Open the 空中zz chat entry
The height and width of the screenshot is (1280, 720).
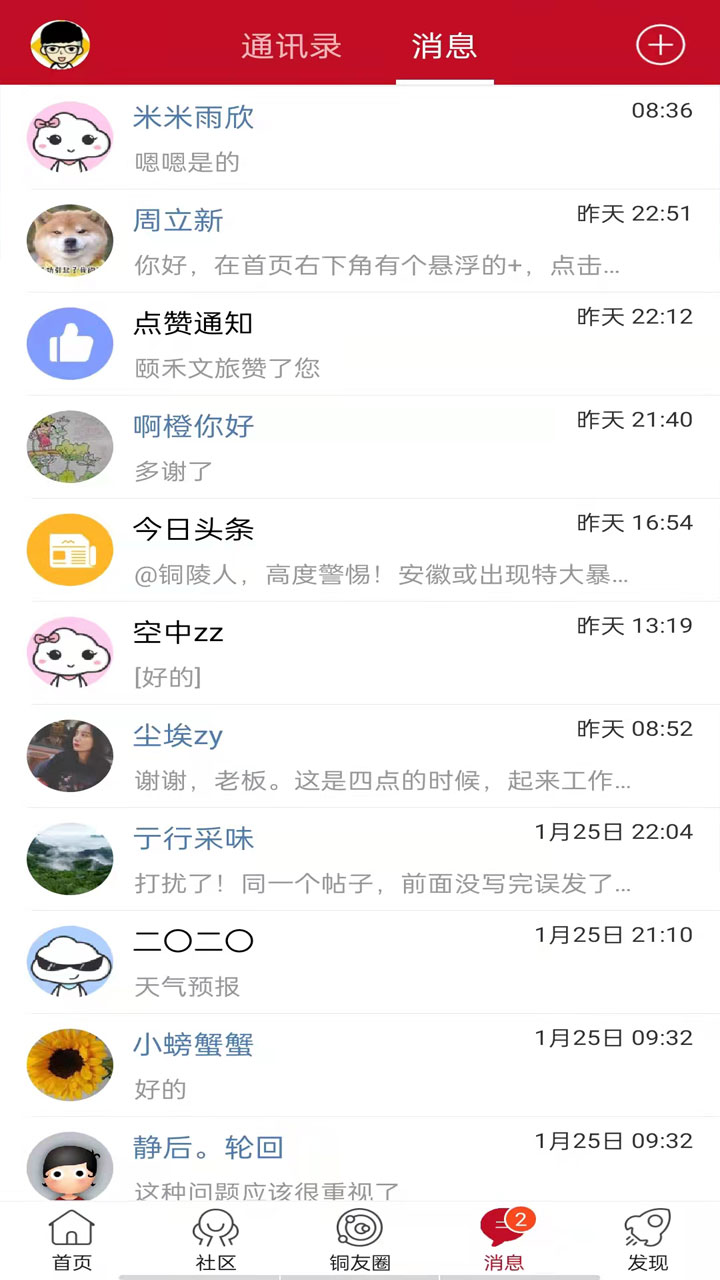click(360, 652)
